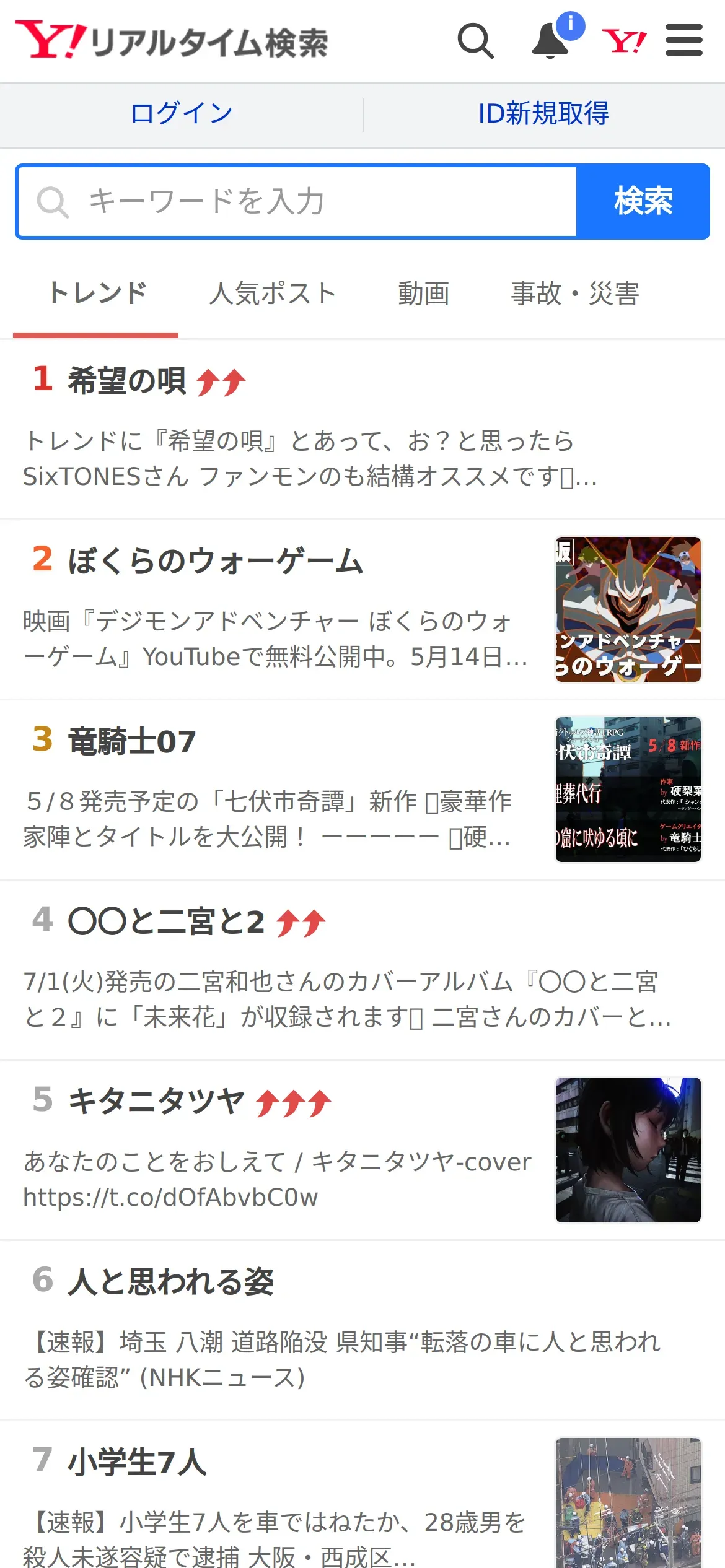Image resolution: width=725 pixels, height=1568 pixels.
Task: Open the notifications bell
Action: (551, 41)
